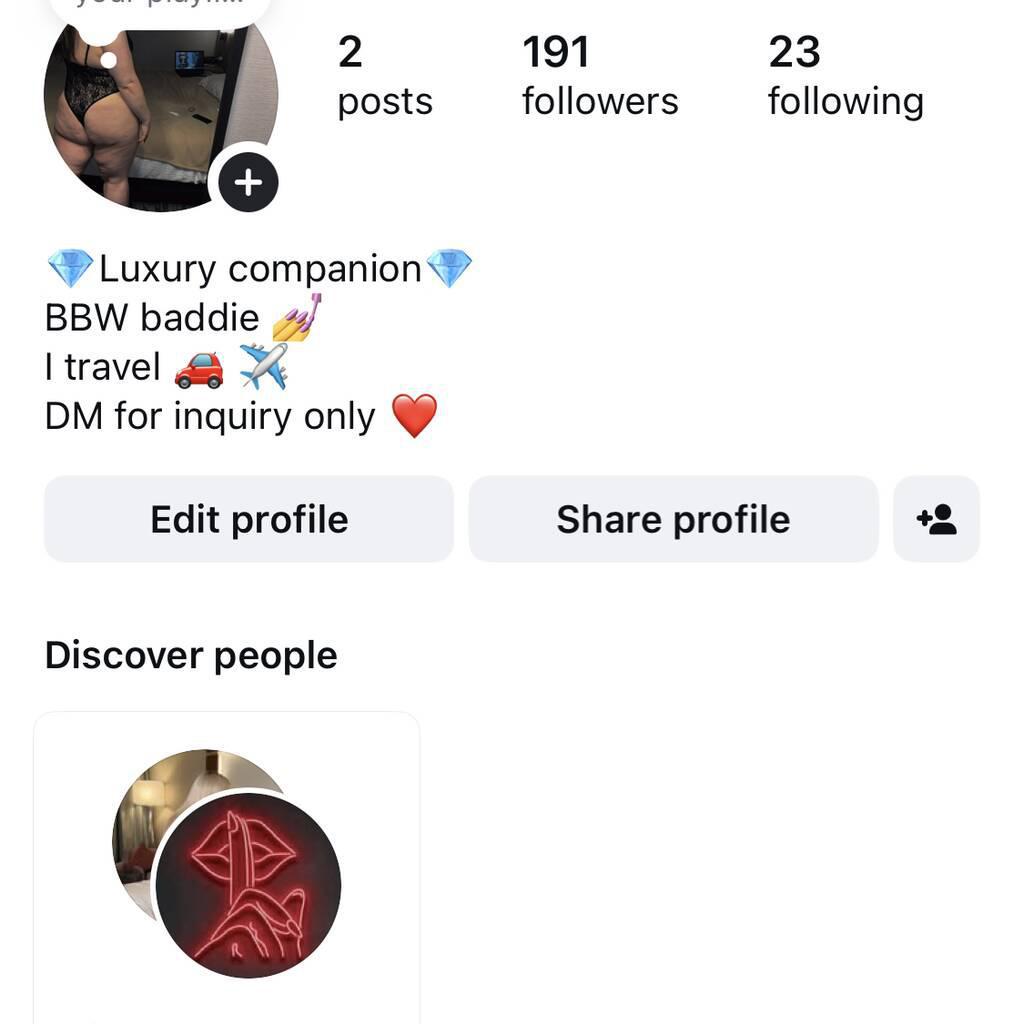Image resolution: width=1024 pixels, height=1024 pixels.
Task: Open the 23 following list
Action: point(845,76)
